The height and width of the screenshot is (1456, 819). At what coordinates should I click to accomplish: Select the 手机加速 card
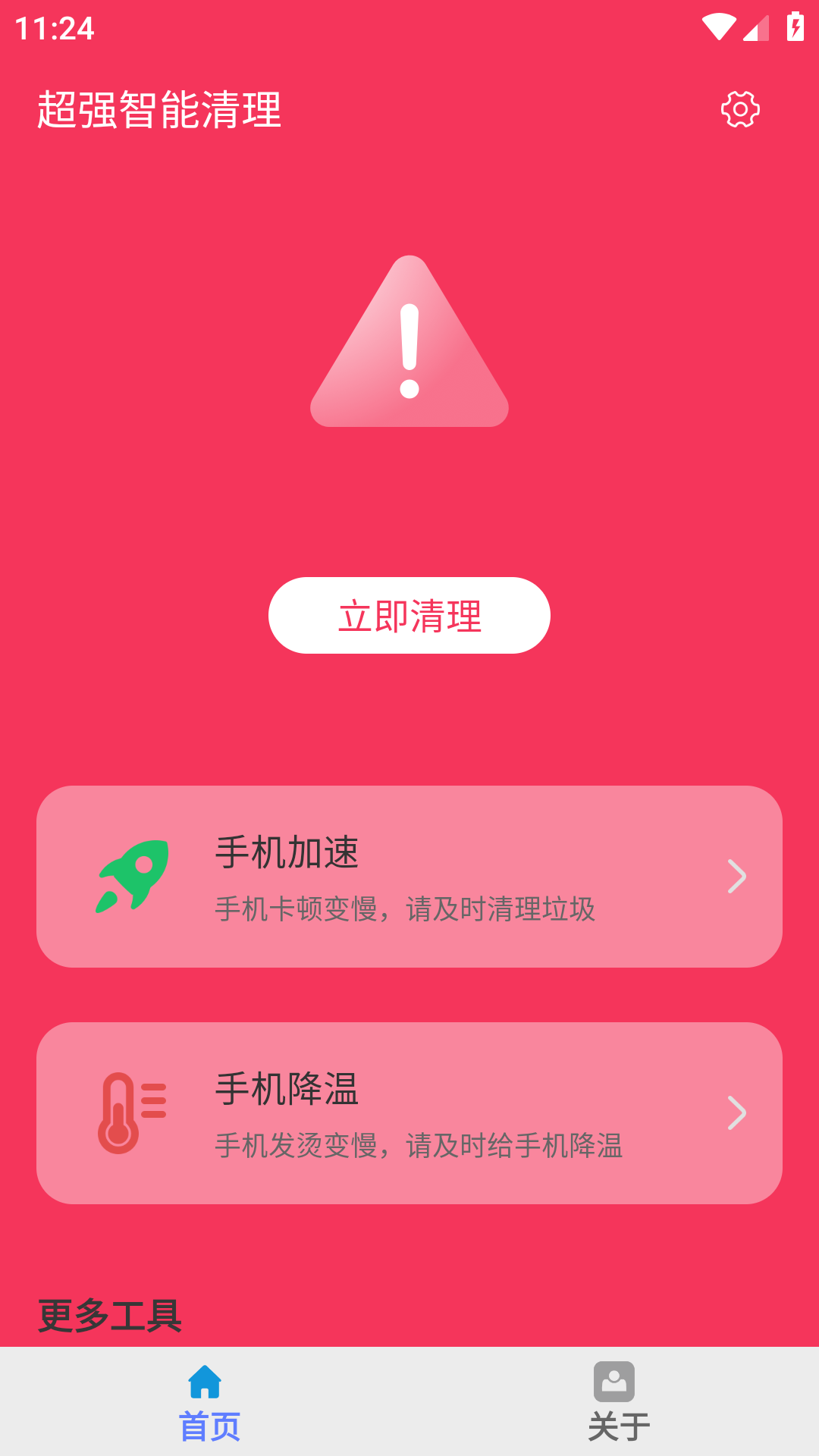(x=409, y=877)
